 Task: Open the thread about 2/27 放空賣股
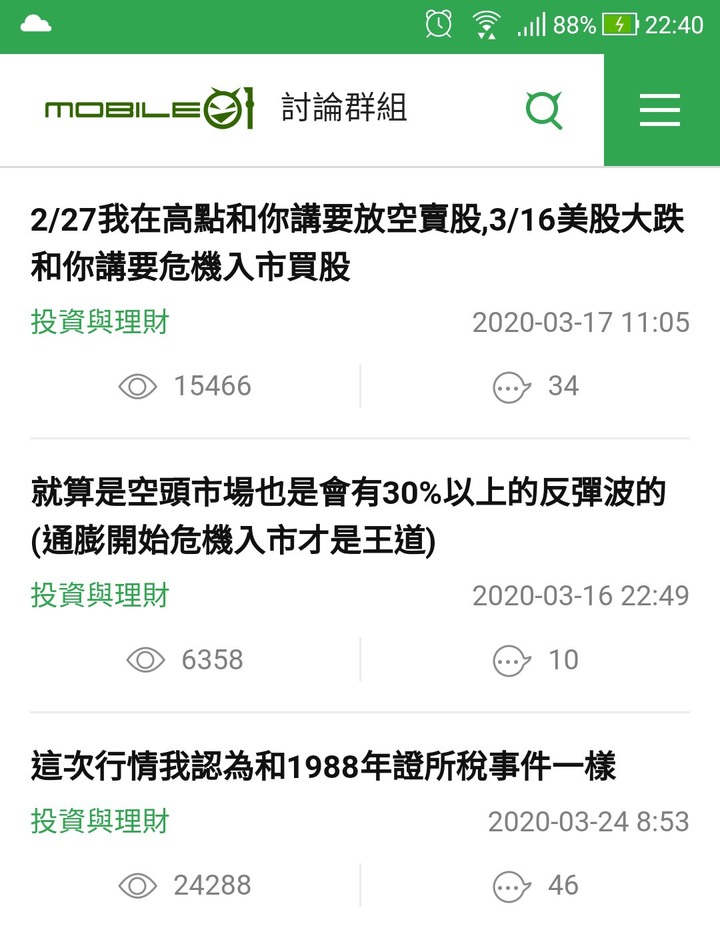pyautogui.click(x=357, y=244)
